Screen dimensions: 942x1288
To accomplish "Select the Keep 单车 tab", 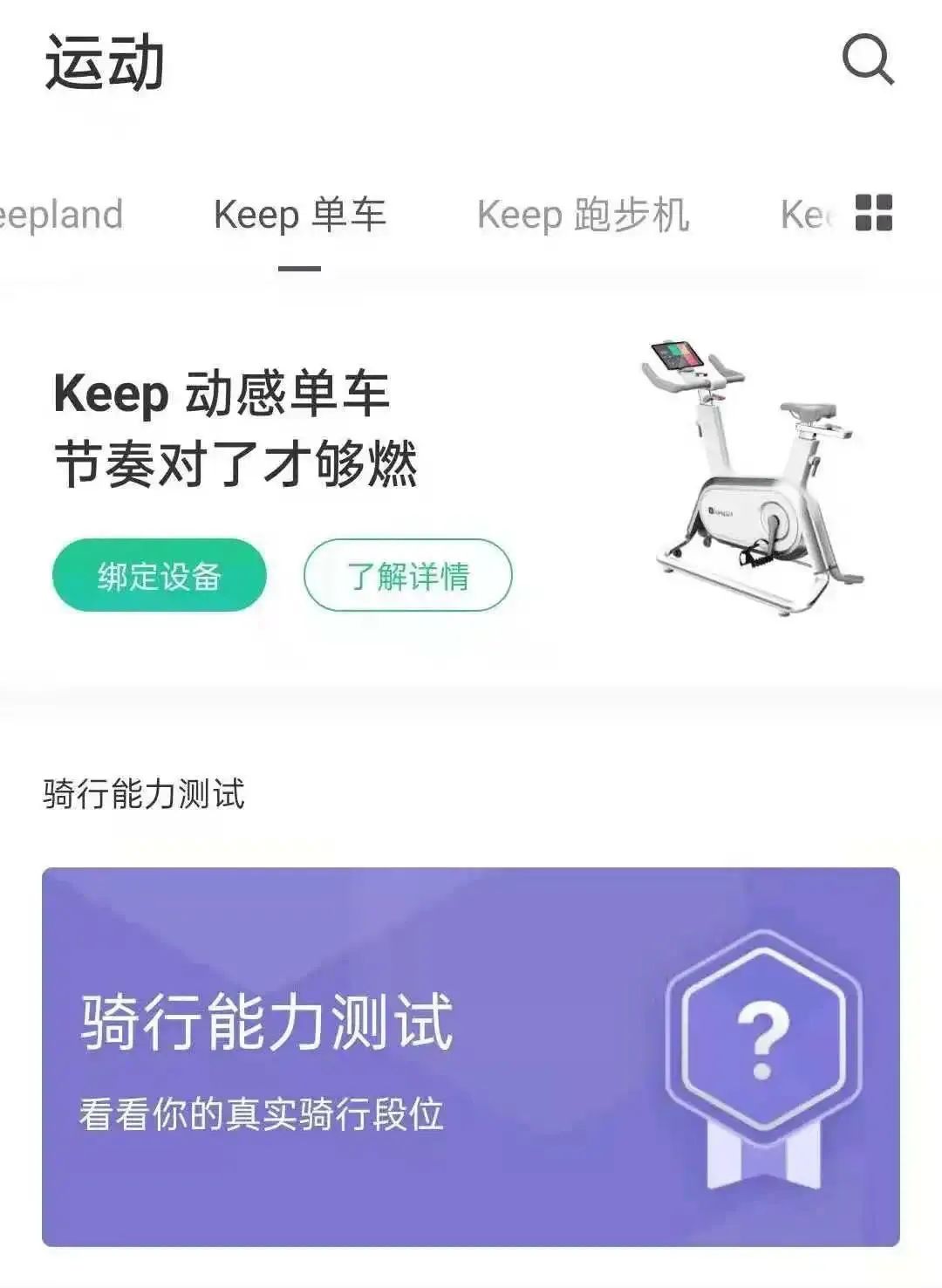I will [299, 215].
